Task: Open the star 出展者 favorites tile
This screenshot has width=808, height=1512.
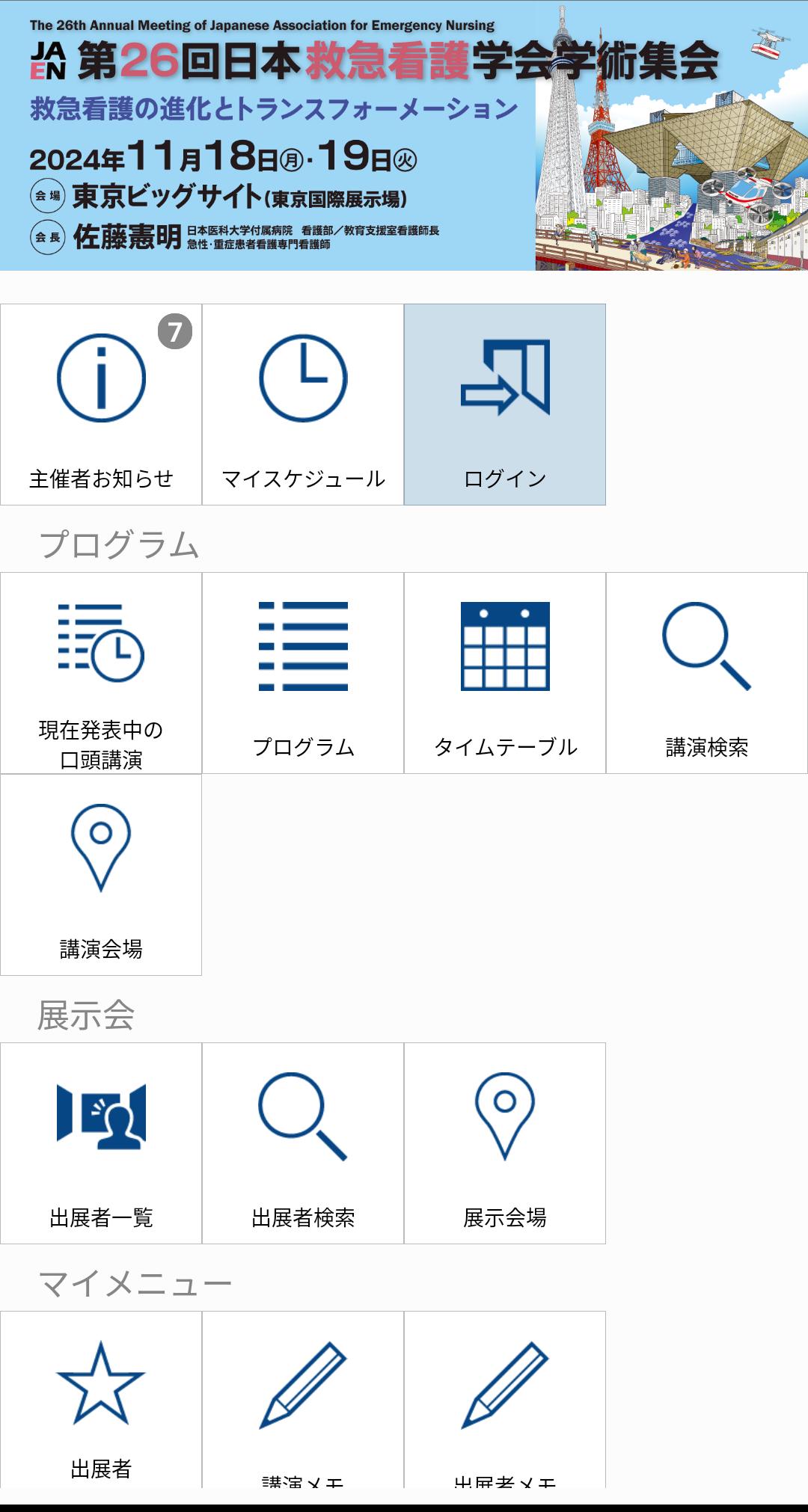Action: pyautogui.click(x=101, y=1398)
